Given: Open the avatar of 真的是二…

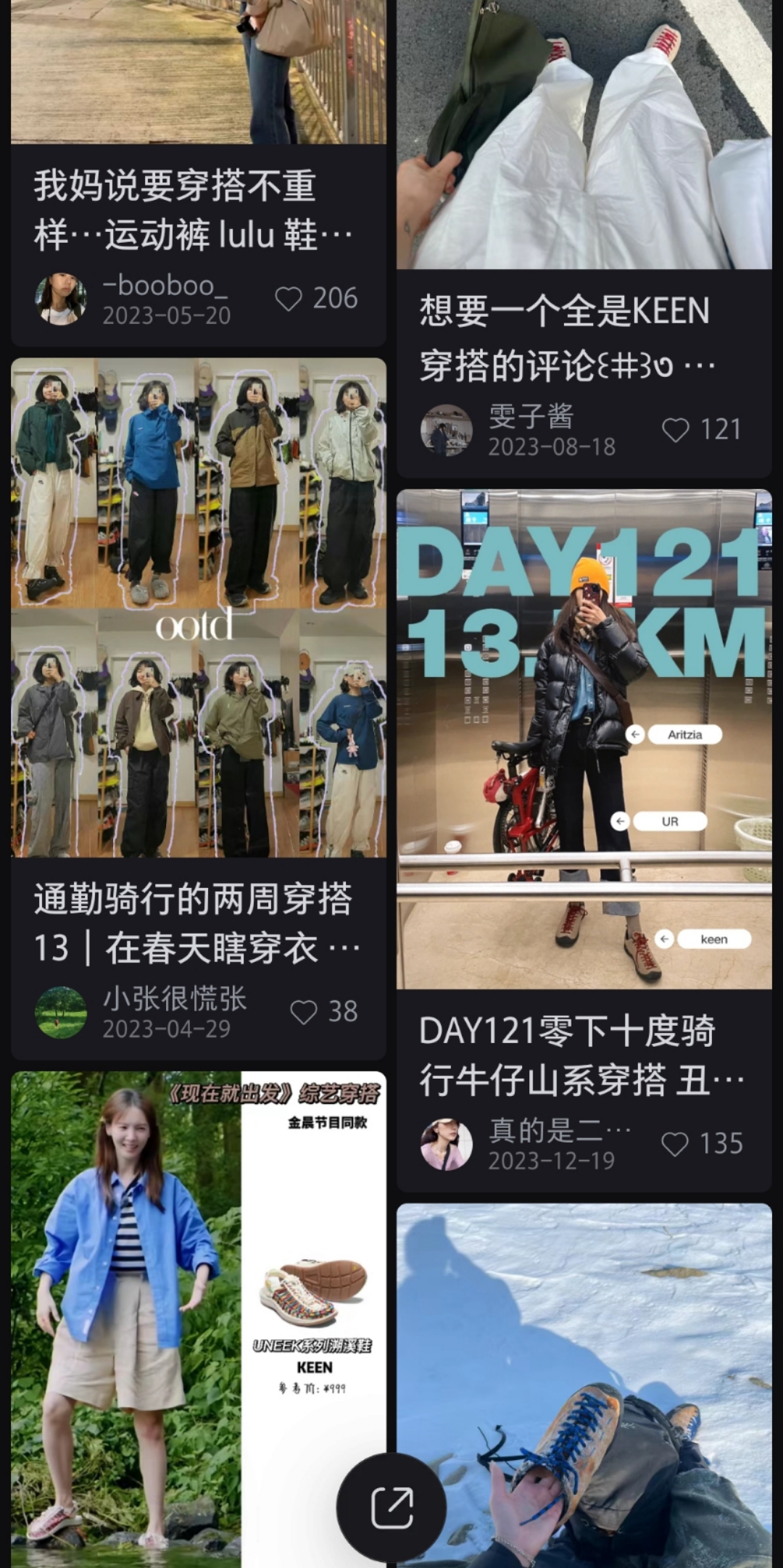Looking at the screenshot, I should coord(447,1144).
